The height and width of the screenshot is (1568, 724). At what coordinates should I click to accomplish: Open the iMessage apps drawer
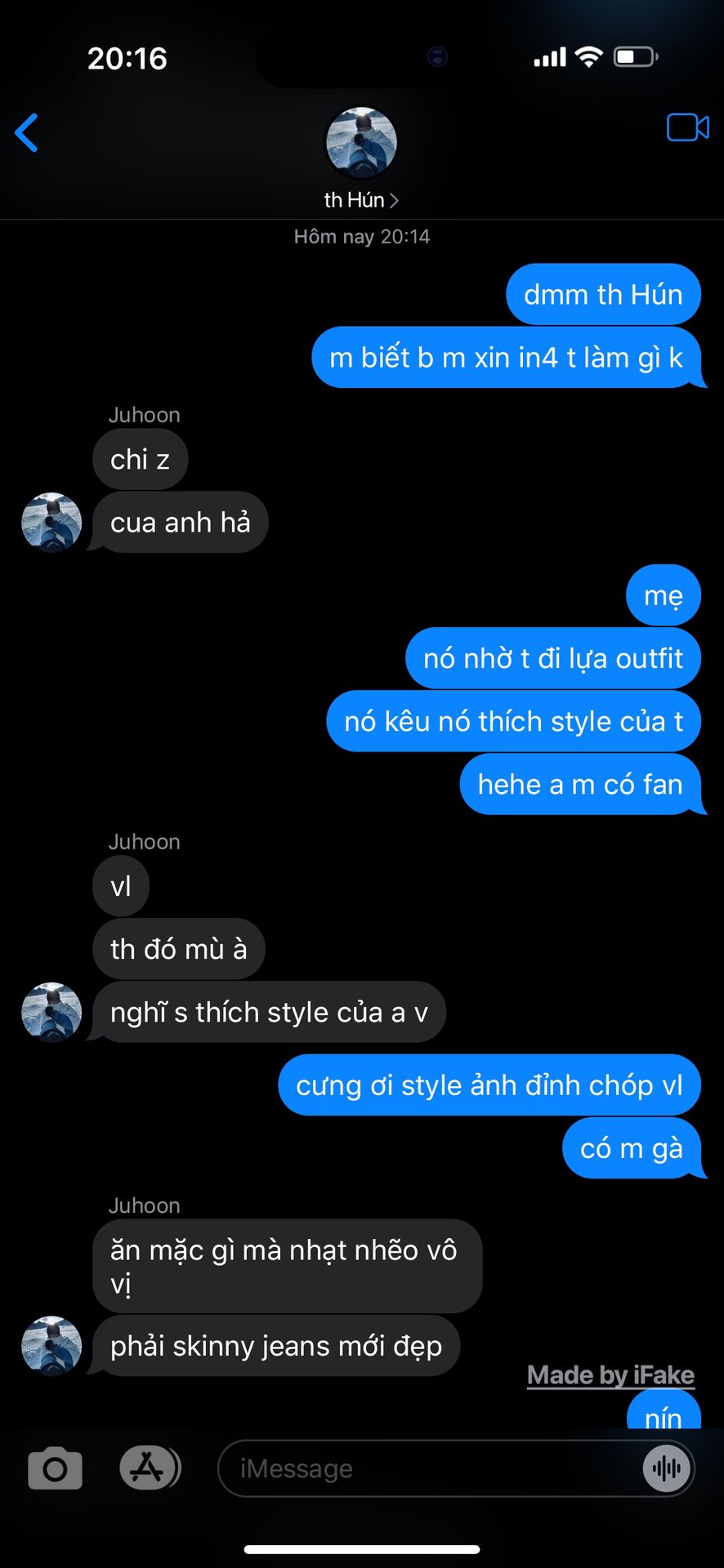click(x=149, y=1468)
